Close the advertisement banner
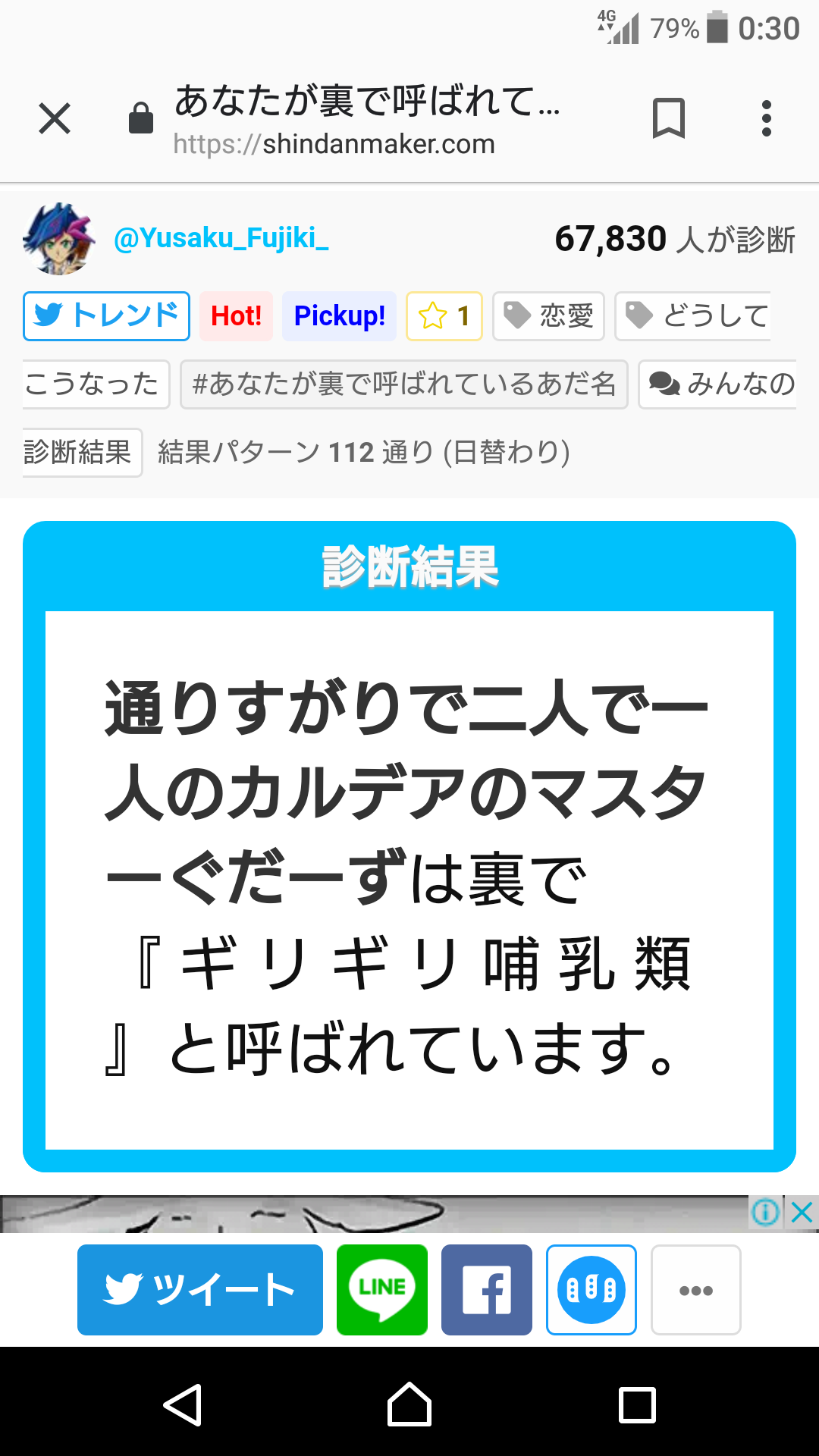Viewport: 819px width, 1456px height. [x=802, y=1213]
